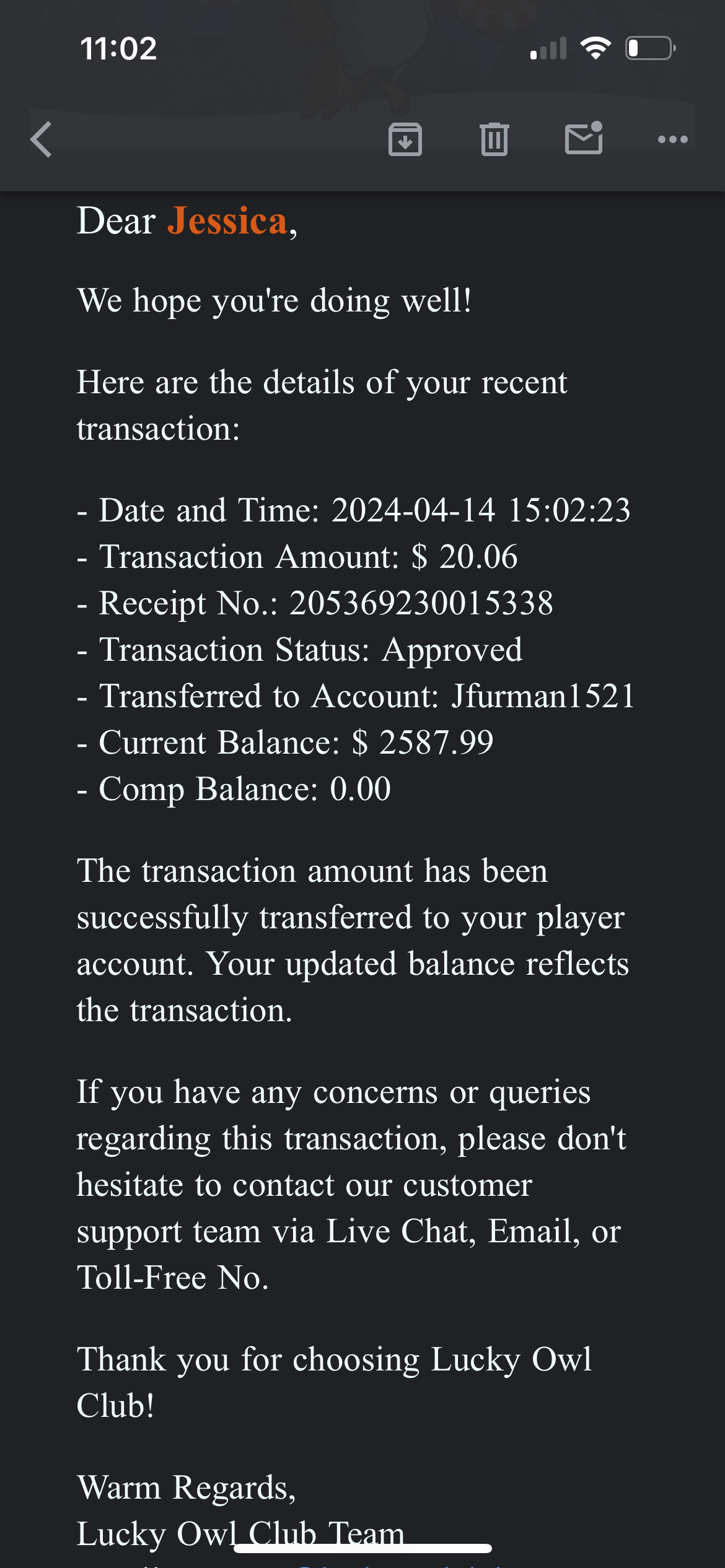Tap the transaction date and time line

[353, 510]
